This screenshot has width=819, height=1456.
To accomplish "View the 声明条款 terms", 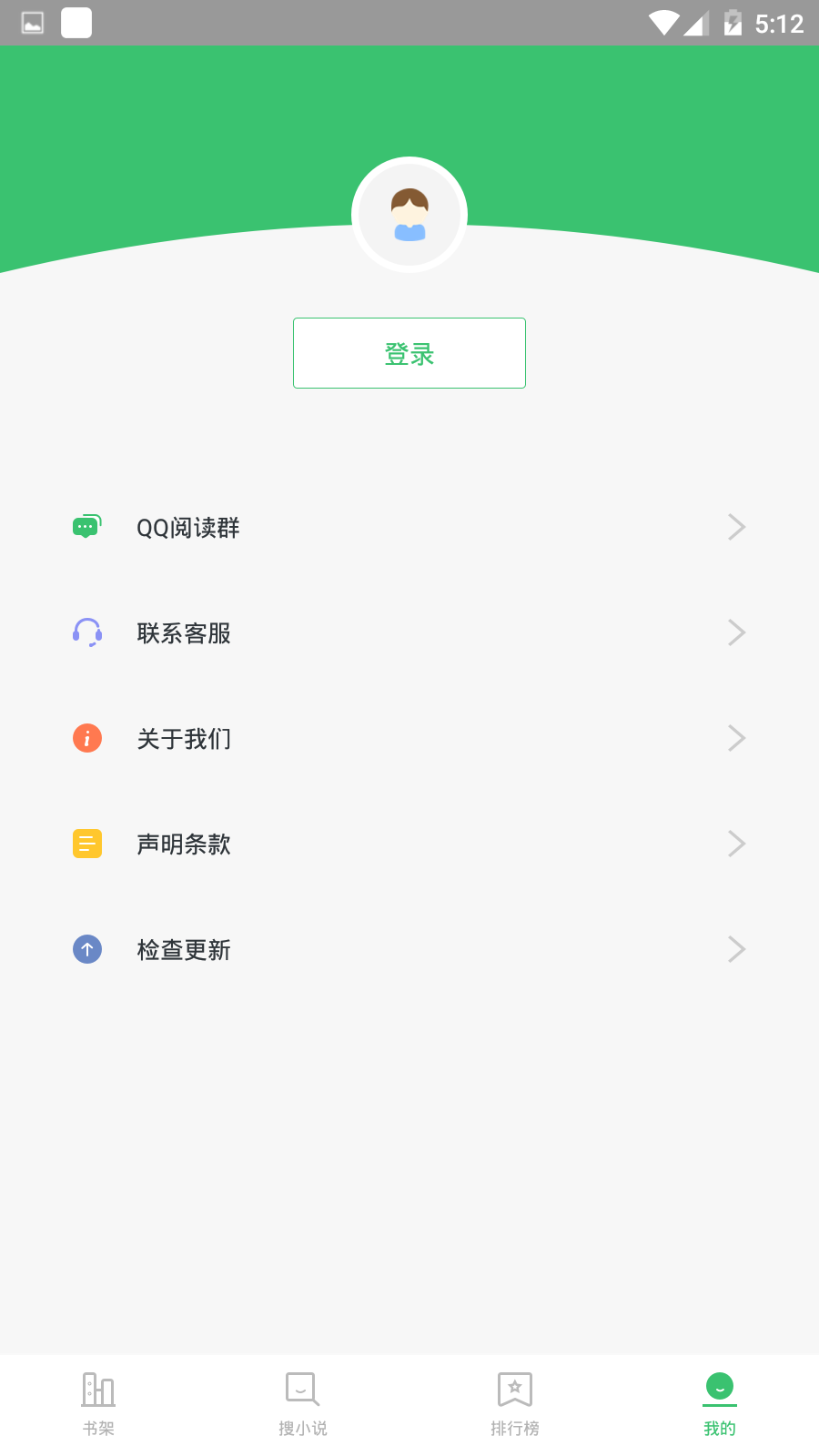I will (409, 844).
